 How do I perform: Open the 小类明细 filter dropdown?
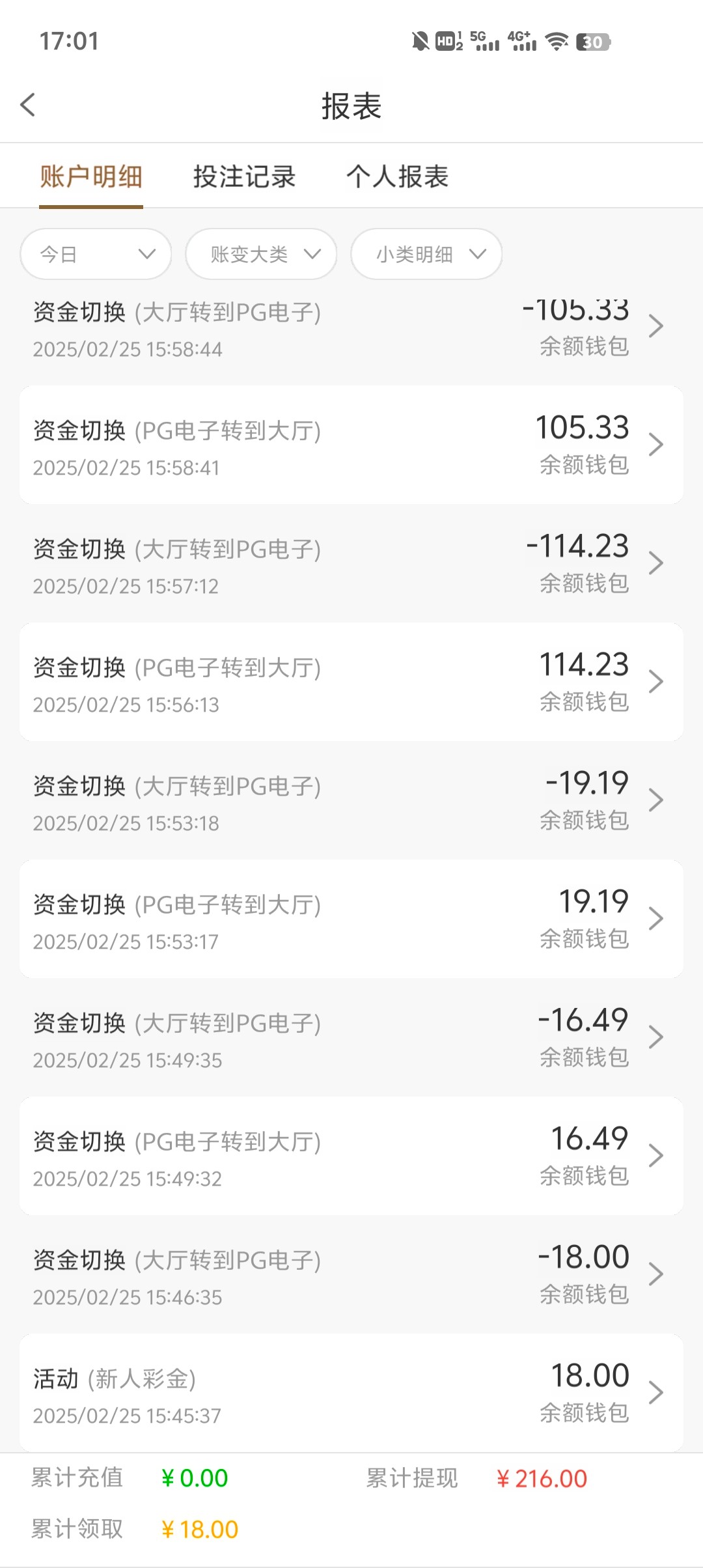tap(426, 254)
